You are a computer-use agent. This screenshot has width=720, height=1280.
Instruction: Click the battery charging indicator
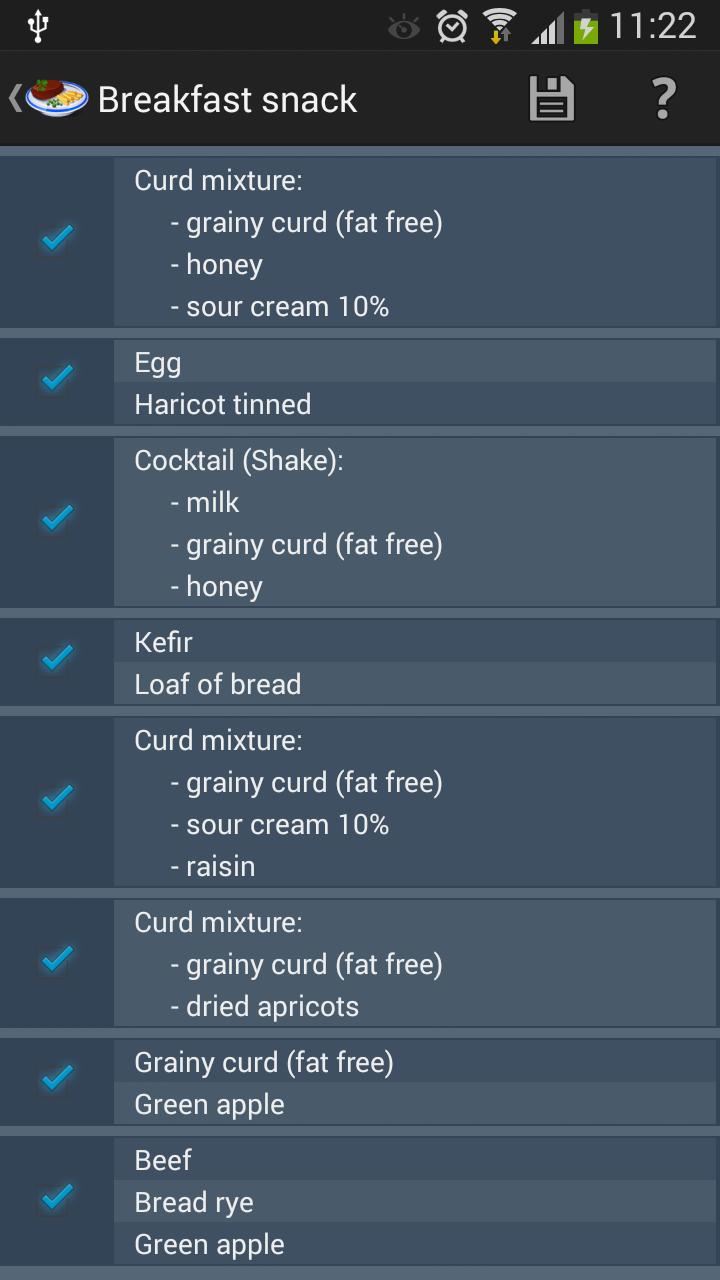coord(588,25)
